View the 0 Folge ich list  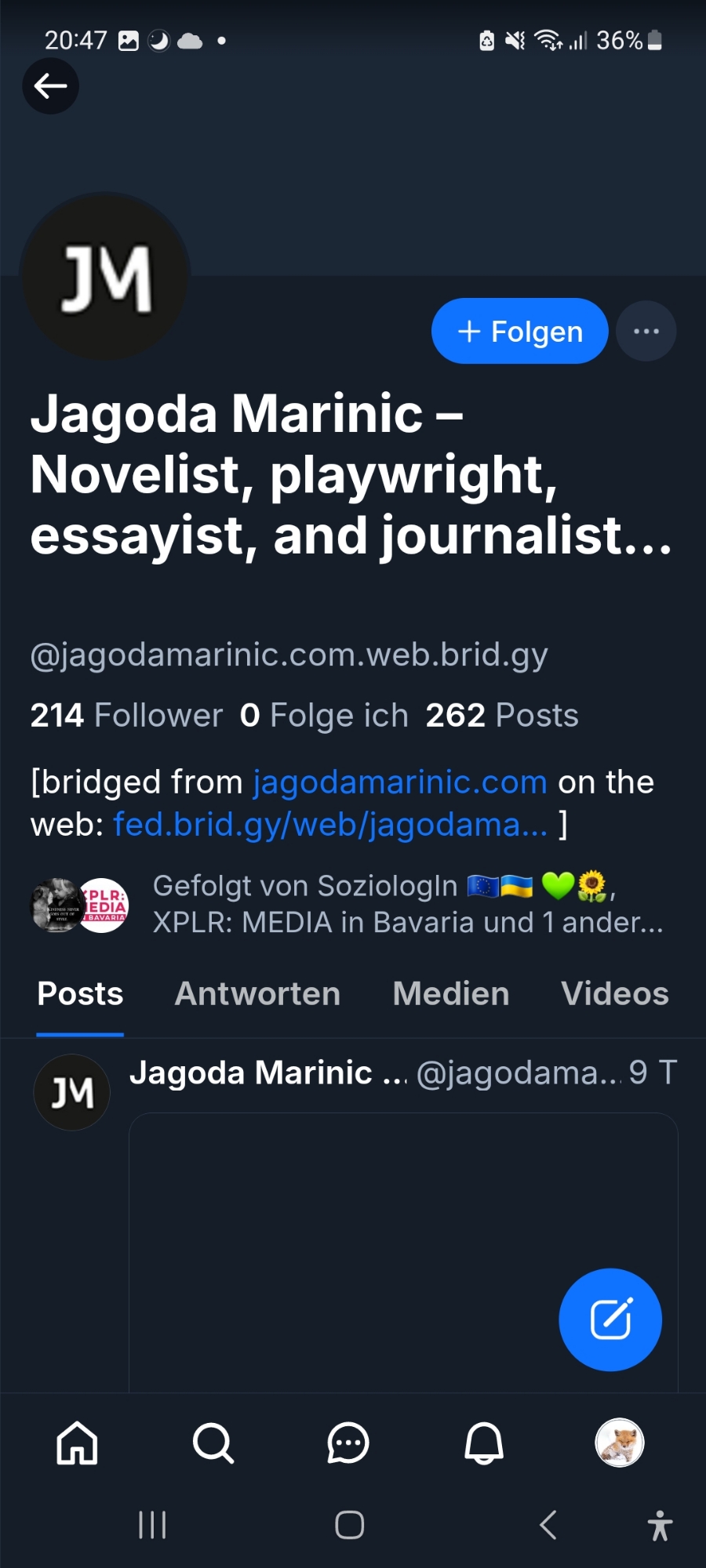324,715
